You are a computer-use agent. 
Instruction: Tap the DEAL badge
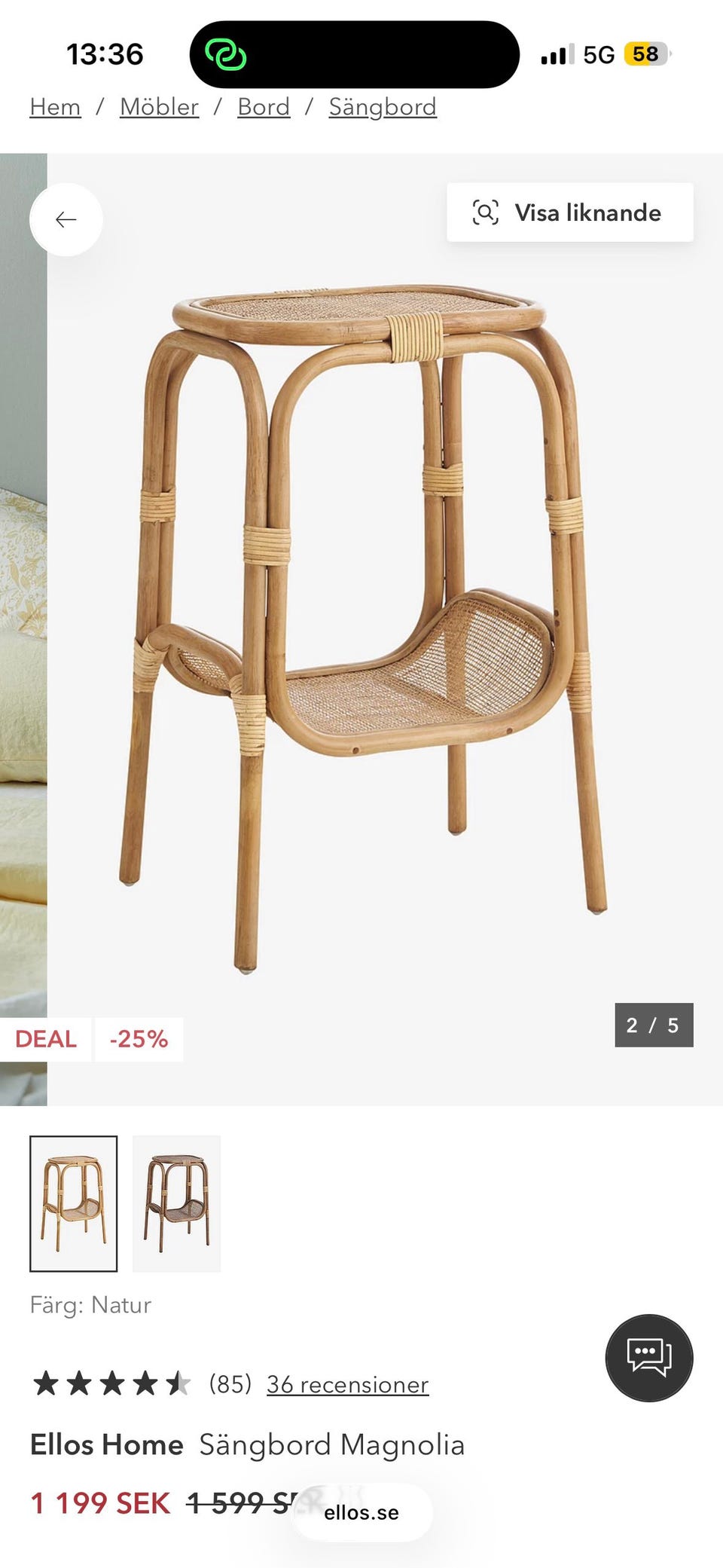click(47, 1038)
